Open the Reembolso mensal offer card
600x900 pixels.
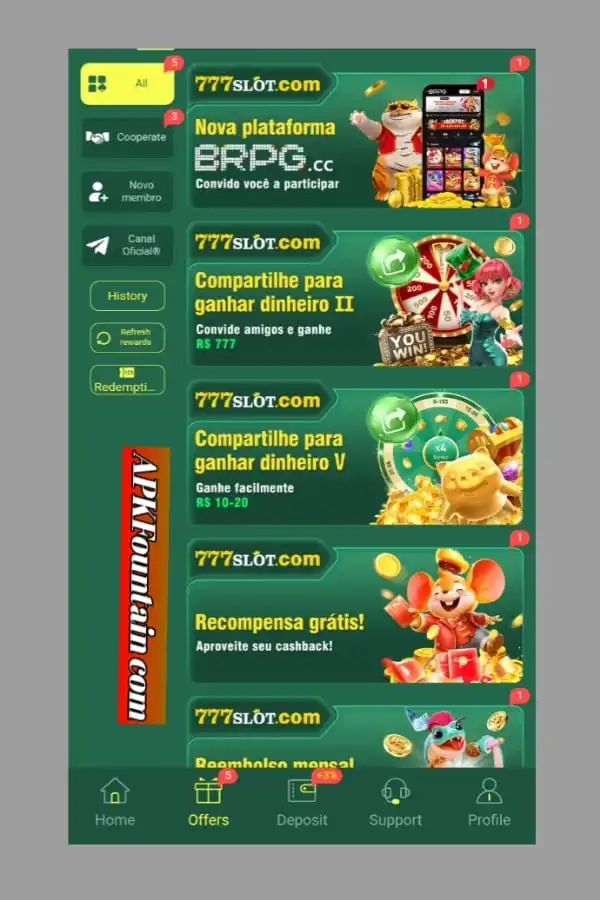click(355, 735)
